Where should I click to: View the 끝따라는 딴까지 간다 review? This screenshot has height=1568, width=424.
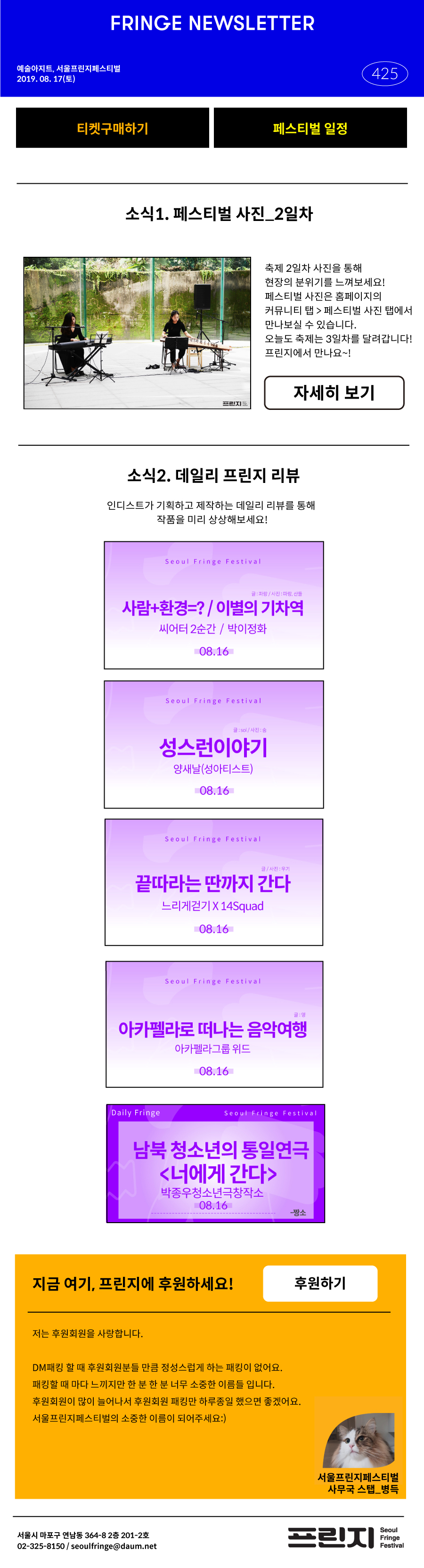(x=213, y=882)
